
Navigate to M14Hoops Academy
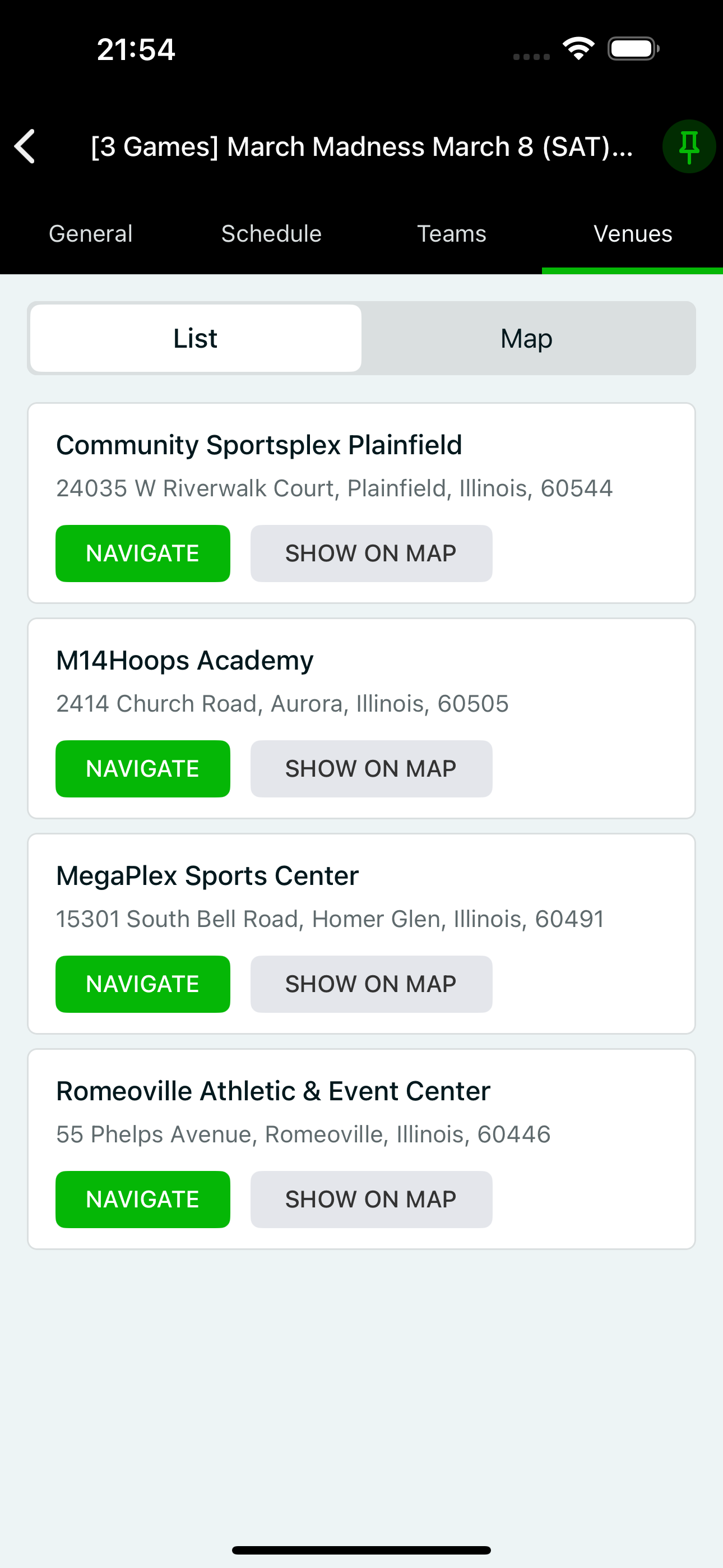143,769
